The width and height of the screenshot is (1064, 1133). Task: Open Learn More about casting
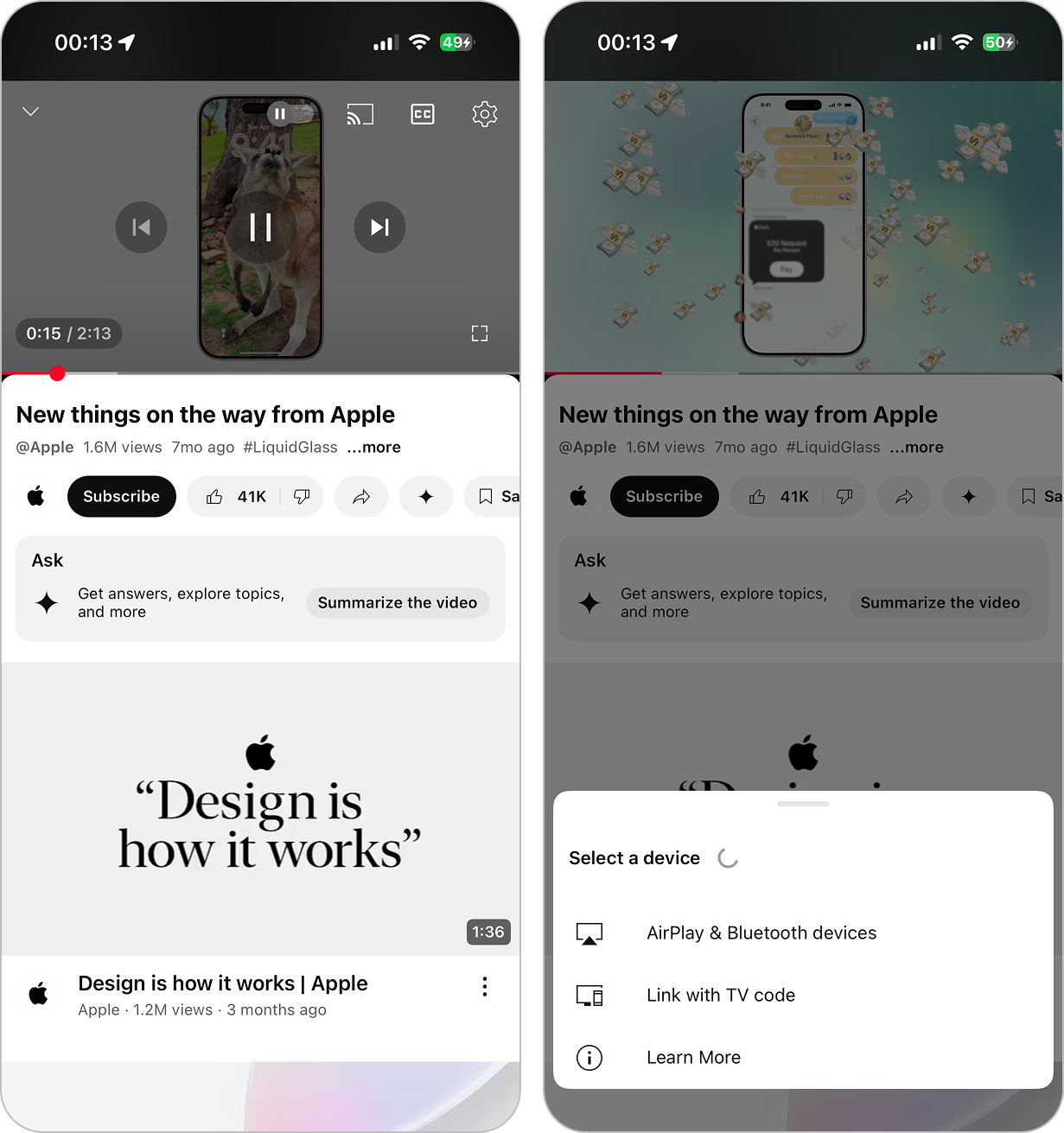tap(693, 1058)
